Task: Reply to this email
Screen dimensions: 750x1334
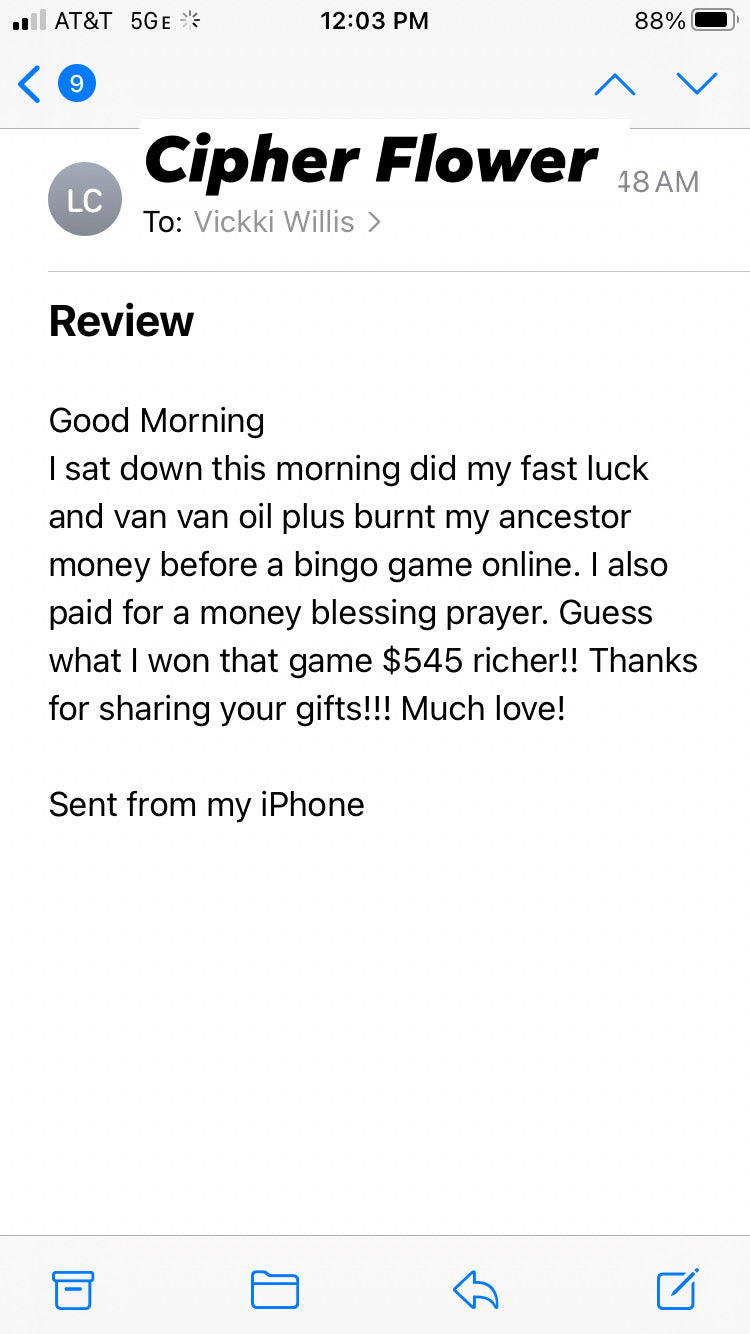Action: point(476,1289)
